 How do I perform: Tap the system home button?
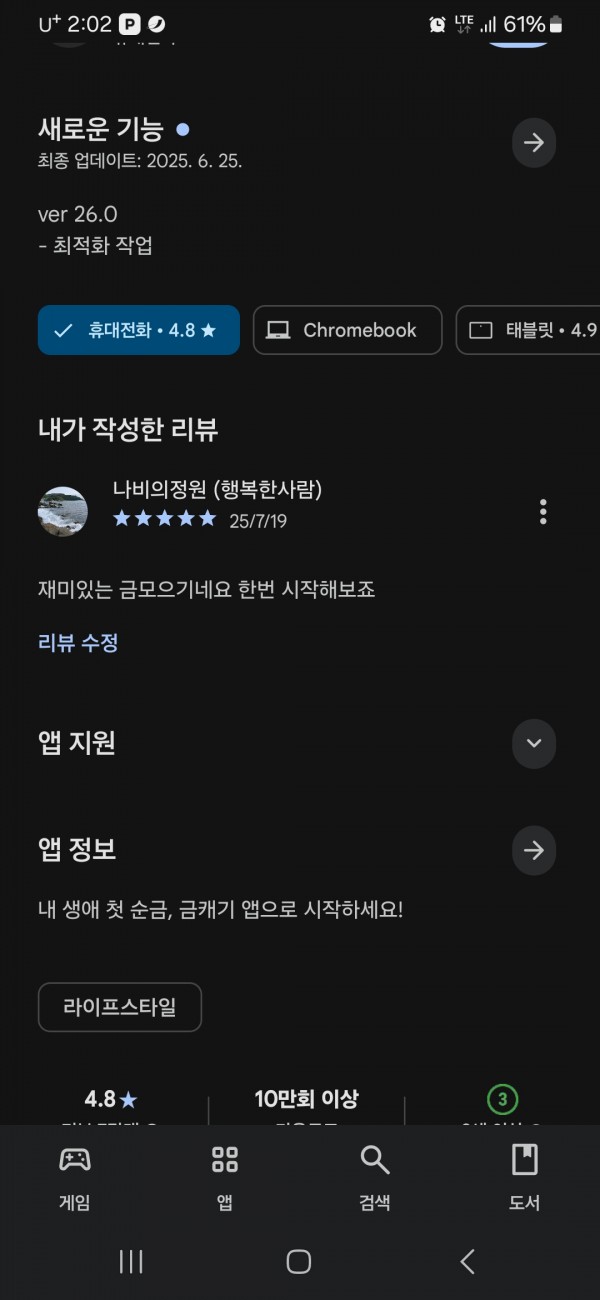299,1262
